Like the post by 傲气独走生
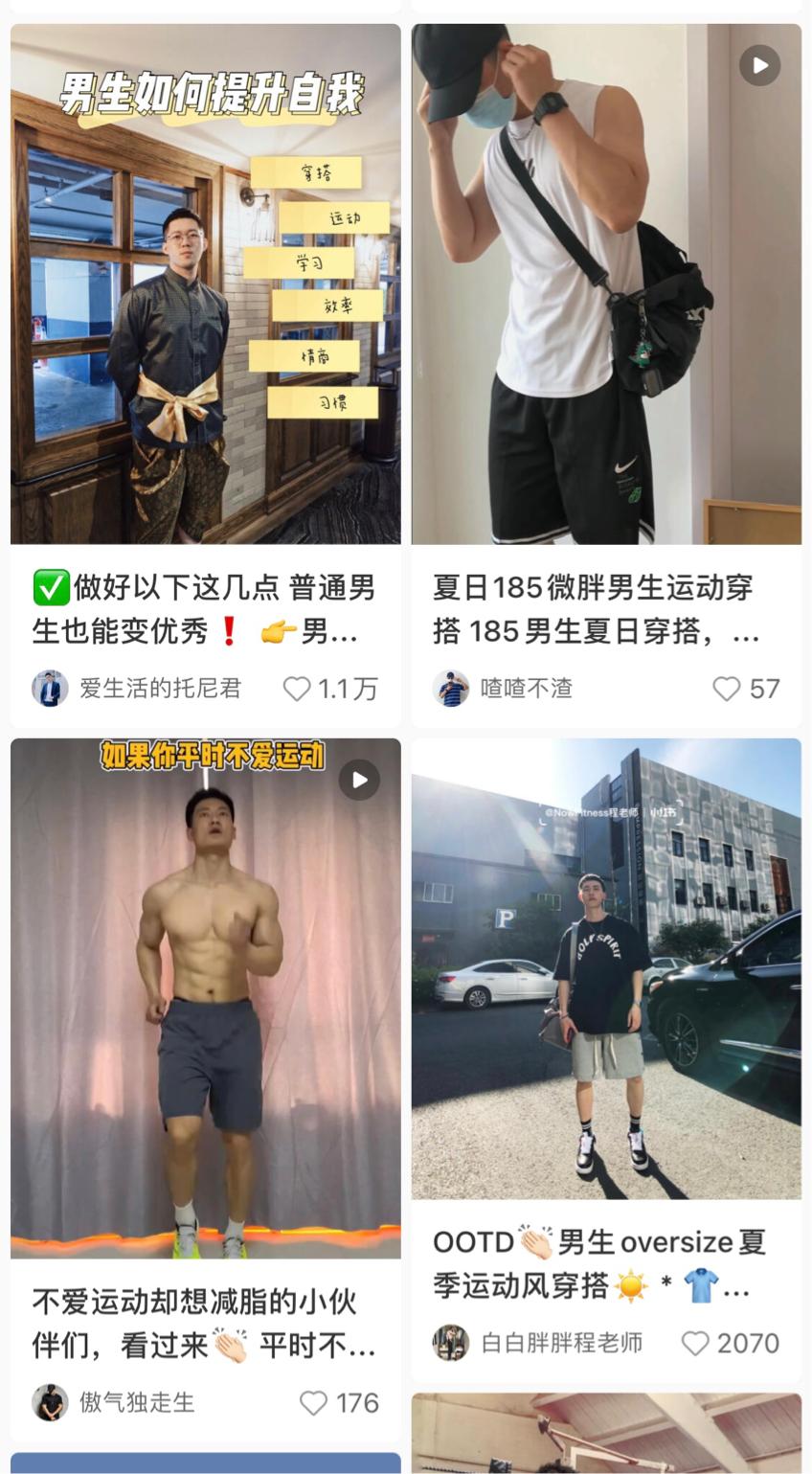Viewport: 812px width, 1474px height. (314, 1403)
